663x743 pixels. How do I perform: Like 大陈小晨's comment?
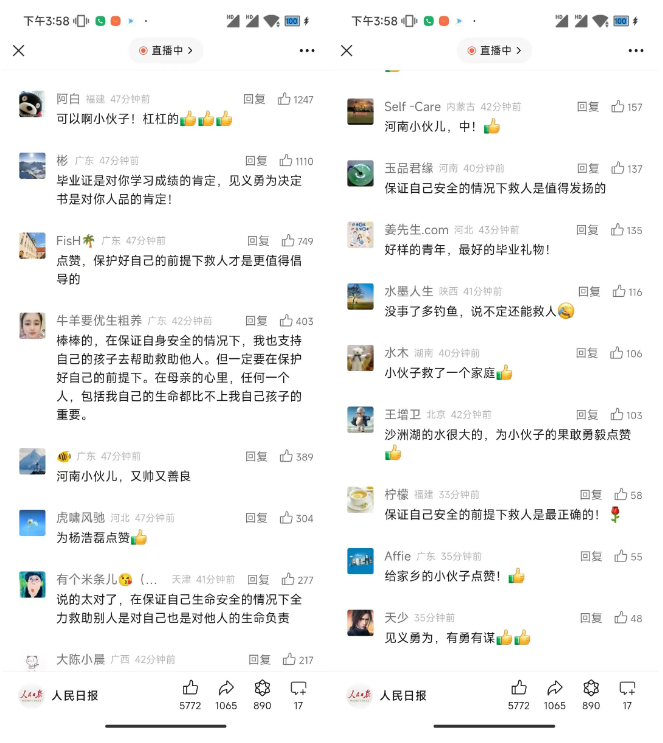pyautogui.click(x=287, y=660)
